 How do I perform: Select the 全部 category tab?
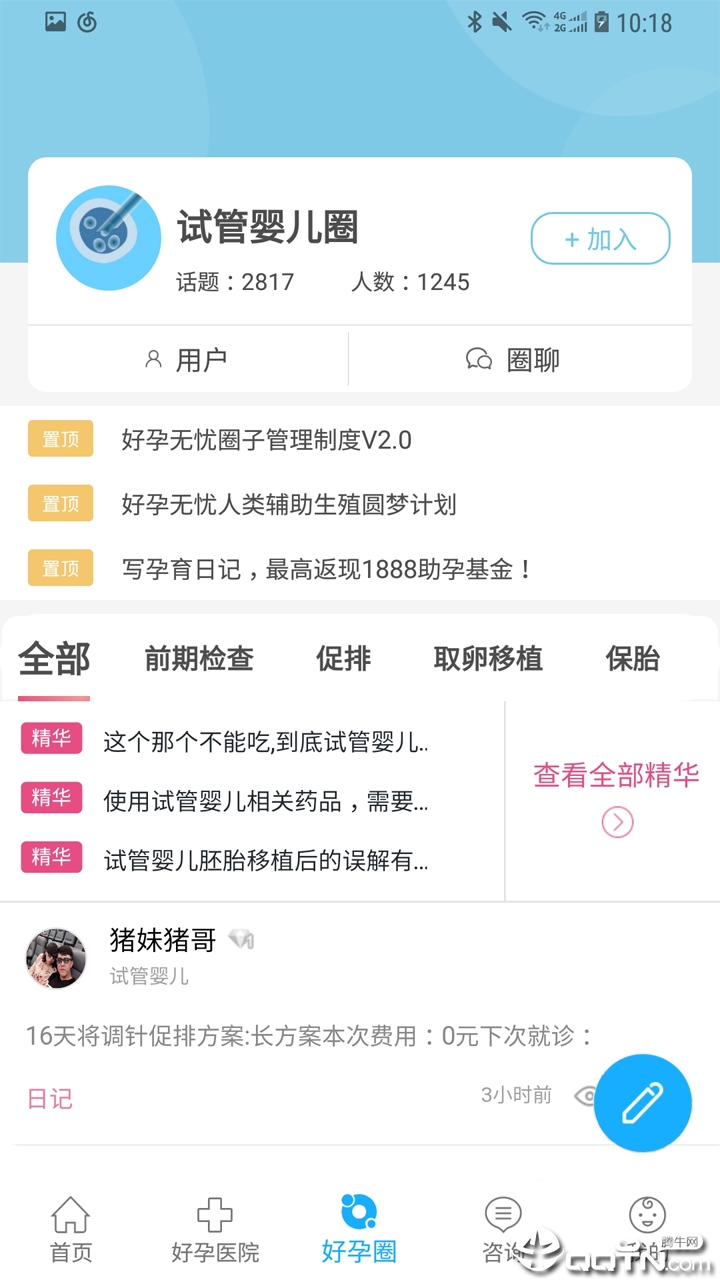click(54, 659)
